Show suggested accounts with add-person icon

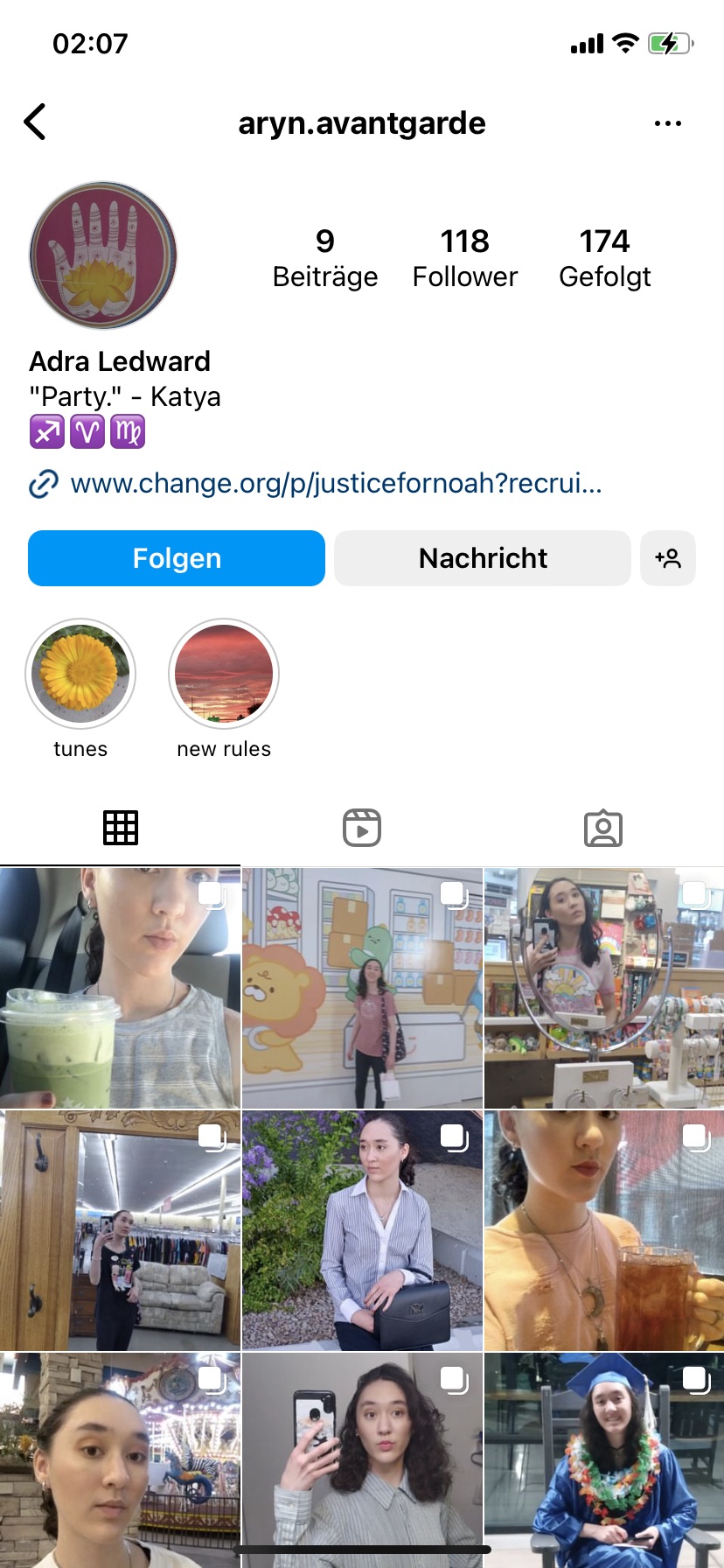[668, 558]
